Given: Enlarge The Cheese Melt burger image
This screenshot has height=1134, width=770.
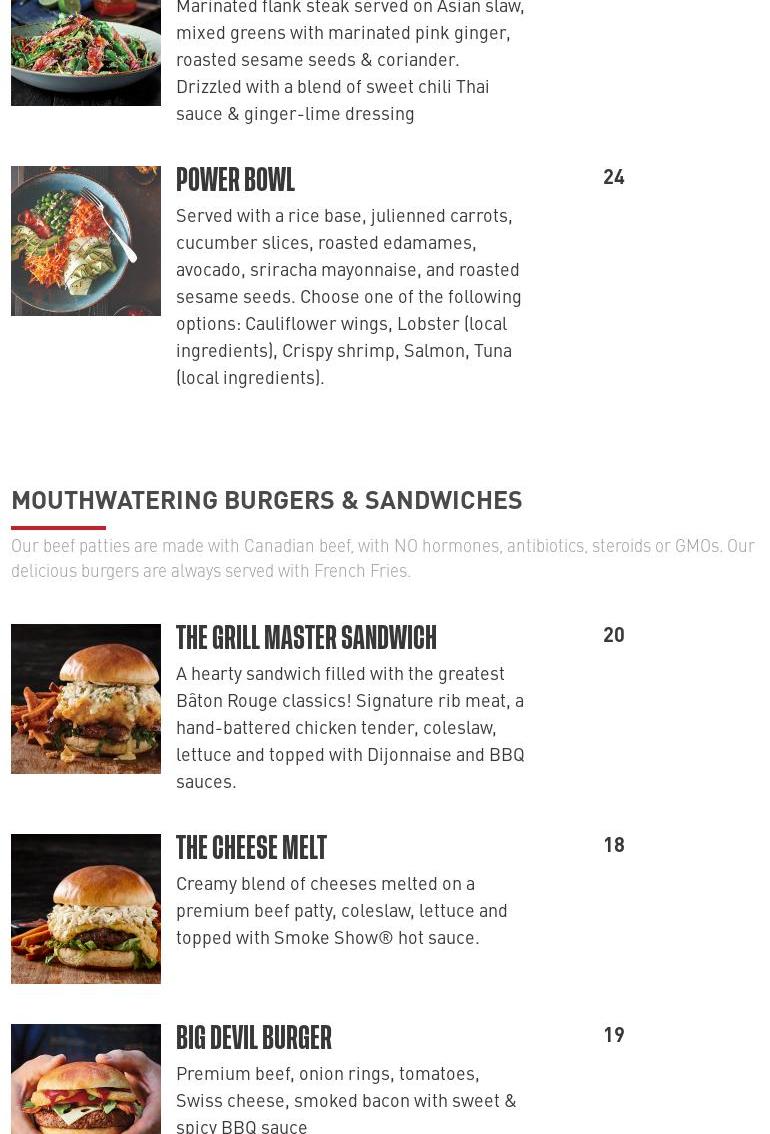Looking at the screenshot, I should [86, 909].
